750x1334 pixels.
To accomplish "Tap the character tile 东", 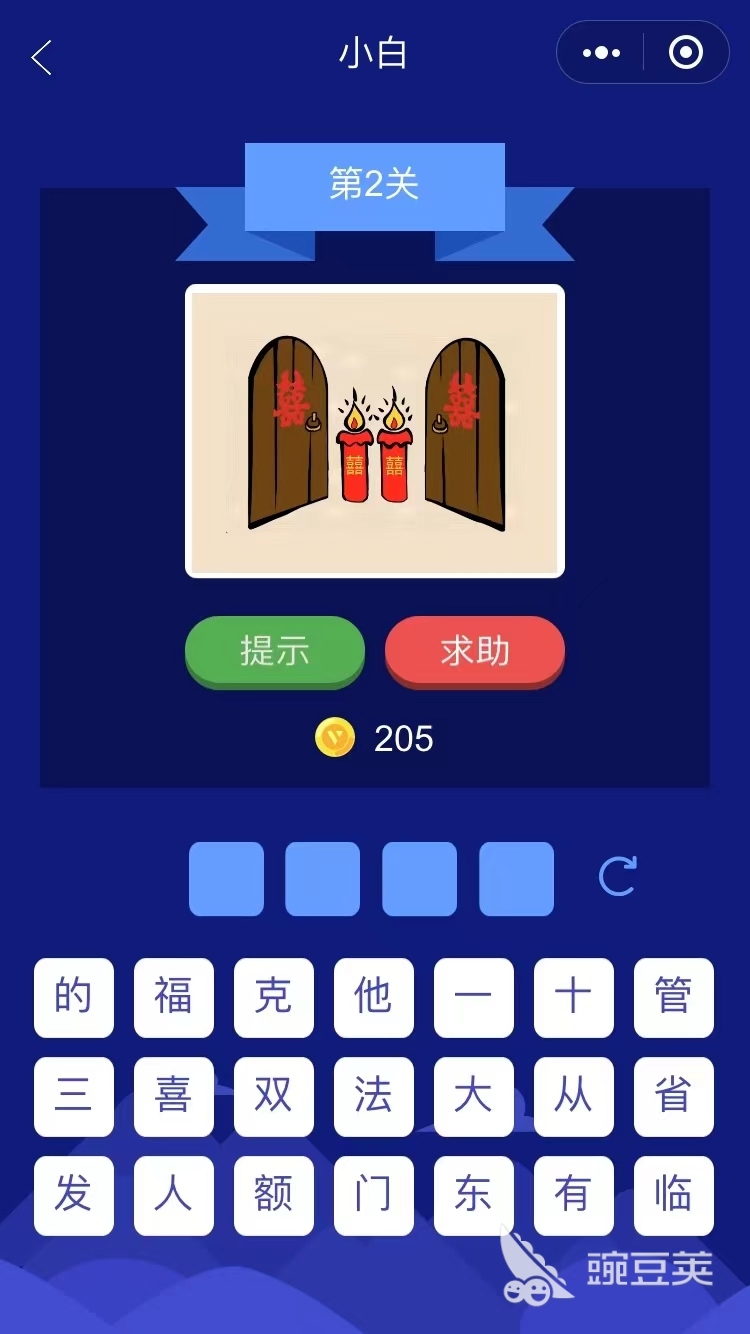I will (x=473, y=1194).
